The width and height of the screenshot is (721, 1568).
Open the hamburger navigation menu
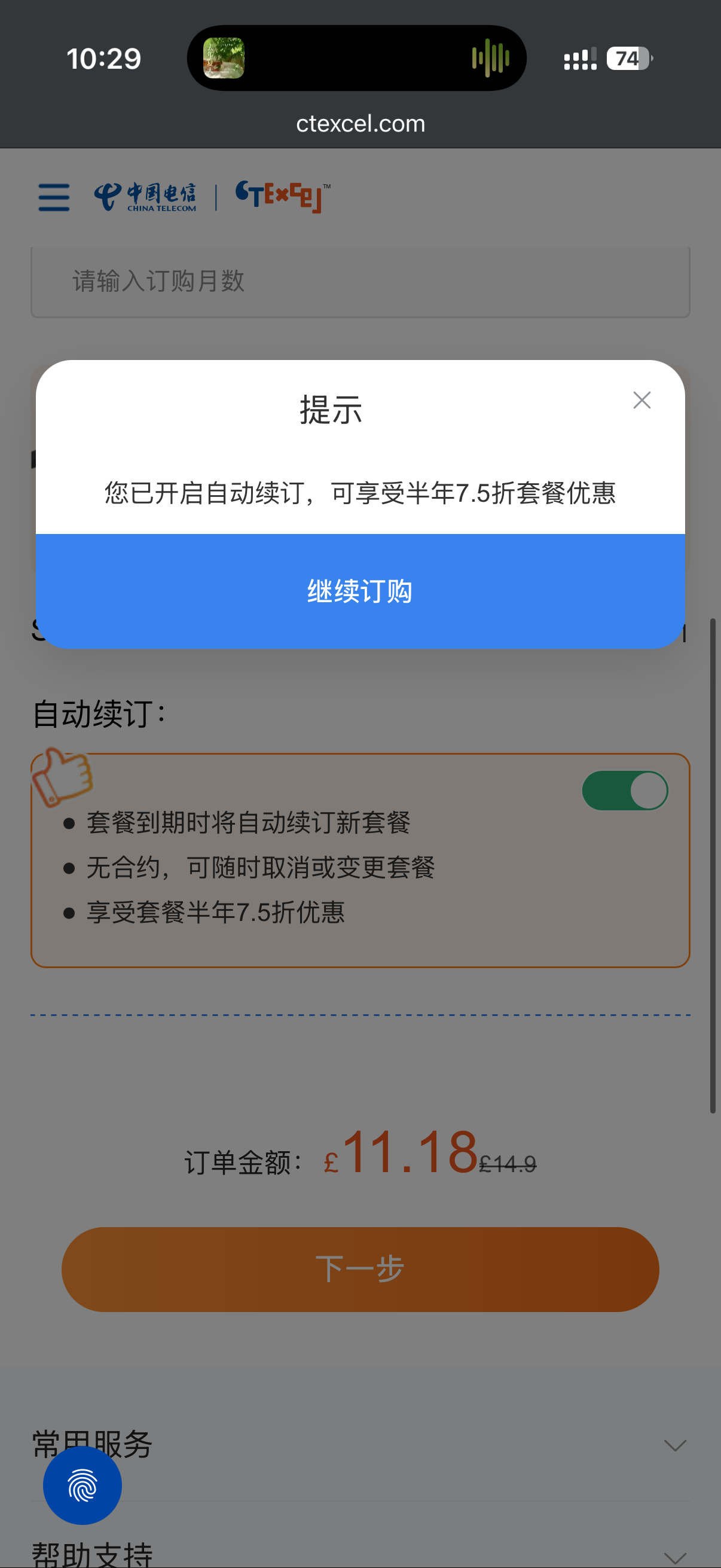pyautogui.click(x=53, y=197)
